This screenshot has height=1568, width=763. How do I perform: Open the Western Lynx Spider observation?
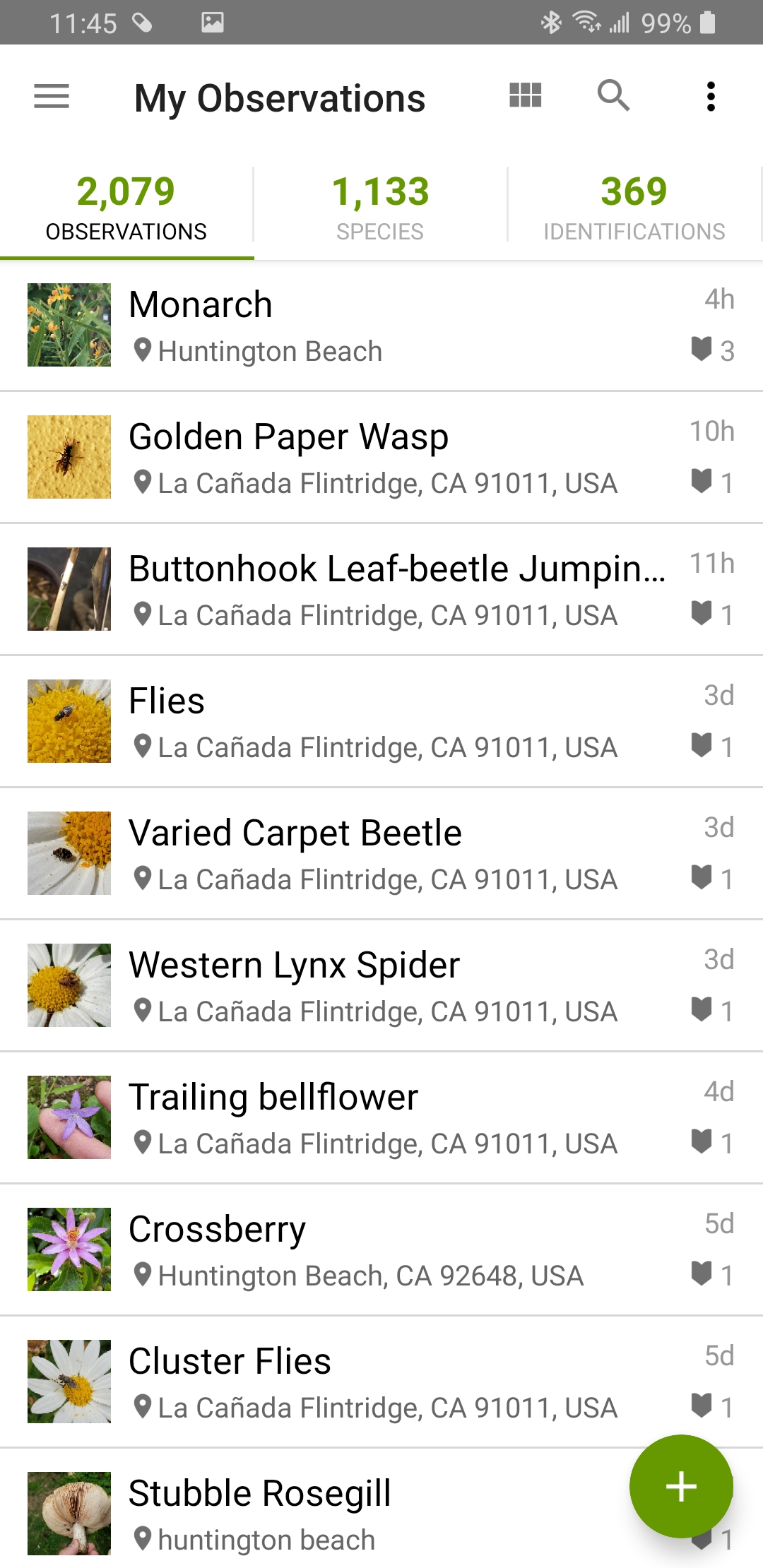click(x=381, y=985)
